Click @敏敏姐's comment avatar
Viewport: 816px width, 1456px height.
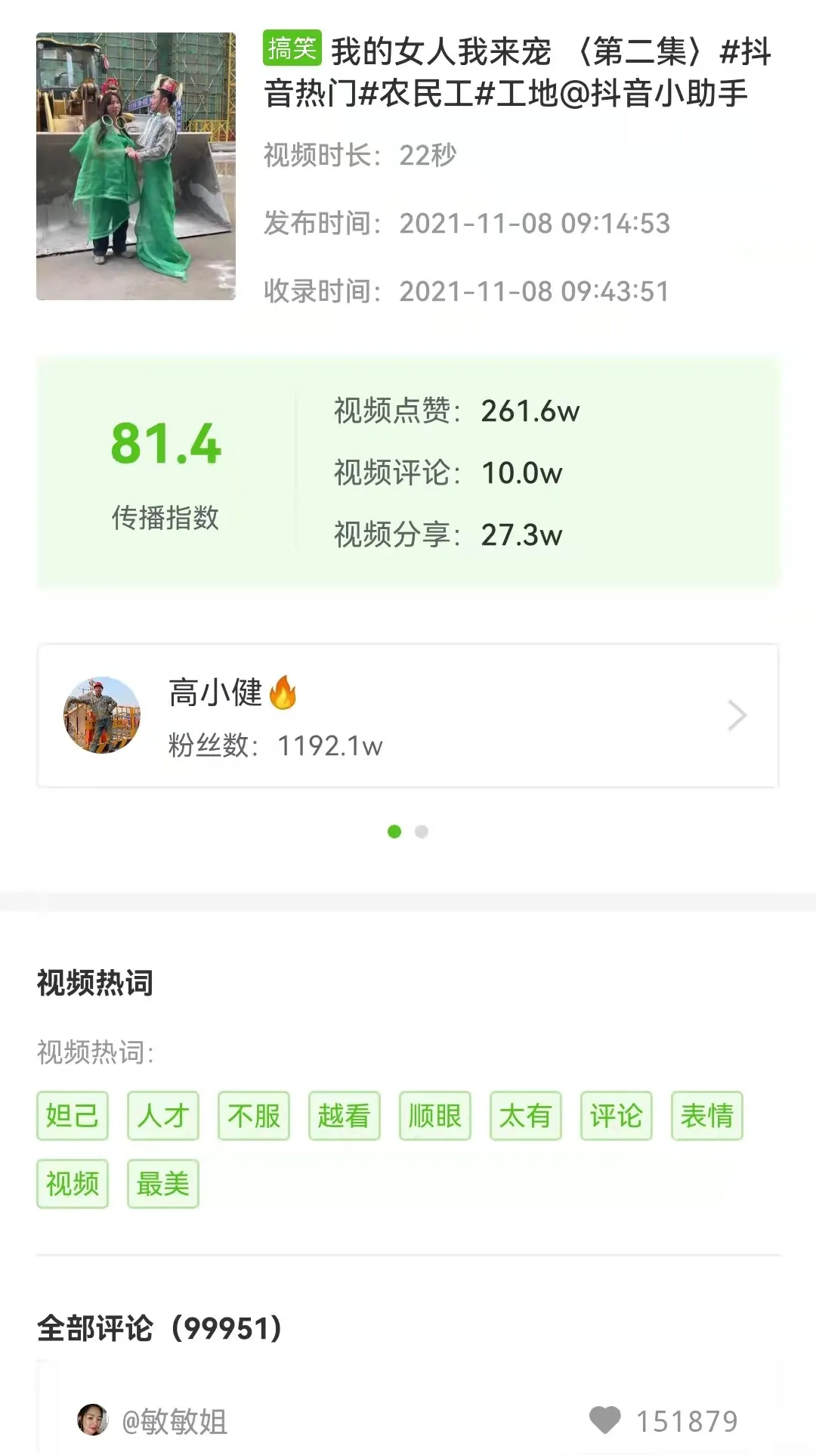click(x=94, y=1420)
